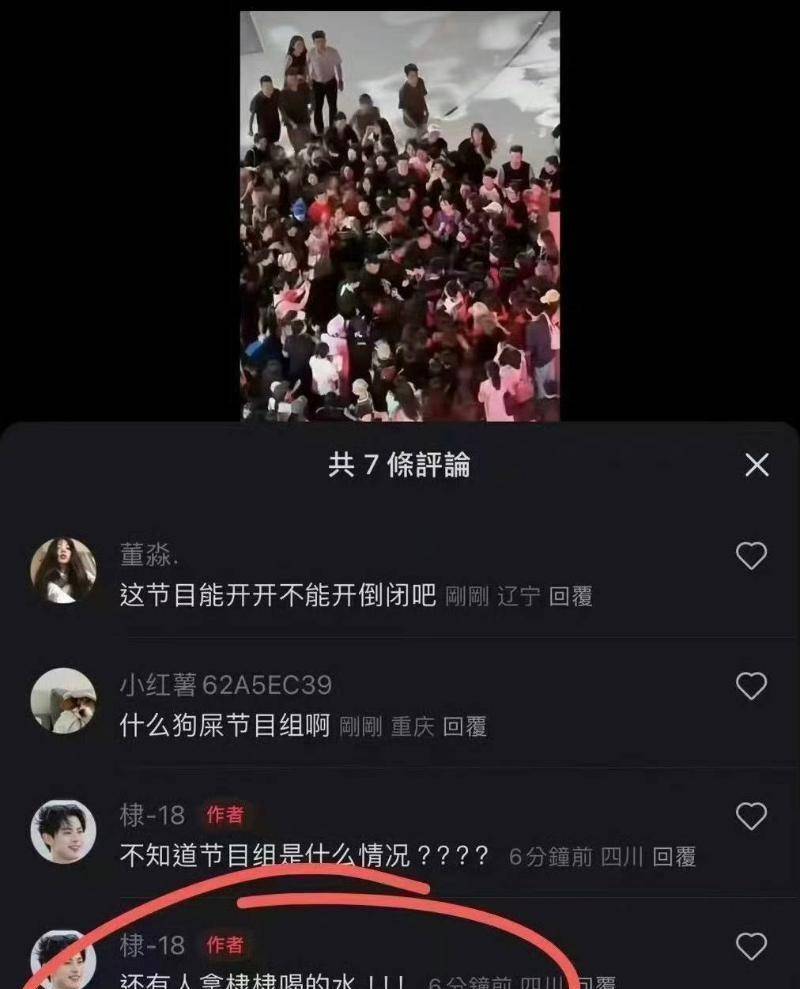View the avatar of 小红薯62A5EC39

coord(64,701)
